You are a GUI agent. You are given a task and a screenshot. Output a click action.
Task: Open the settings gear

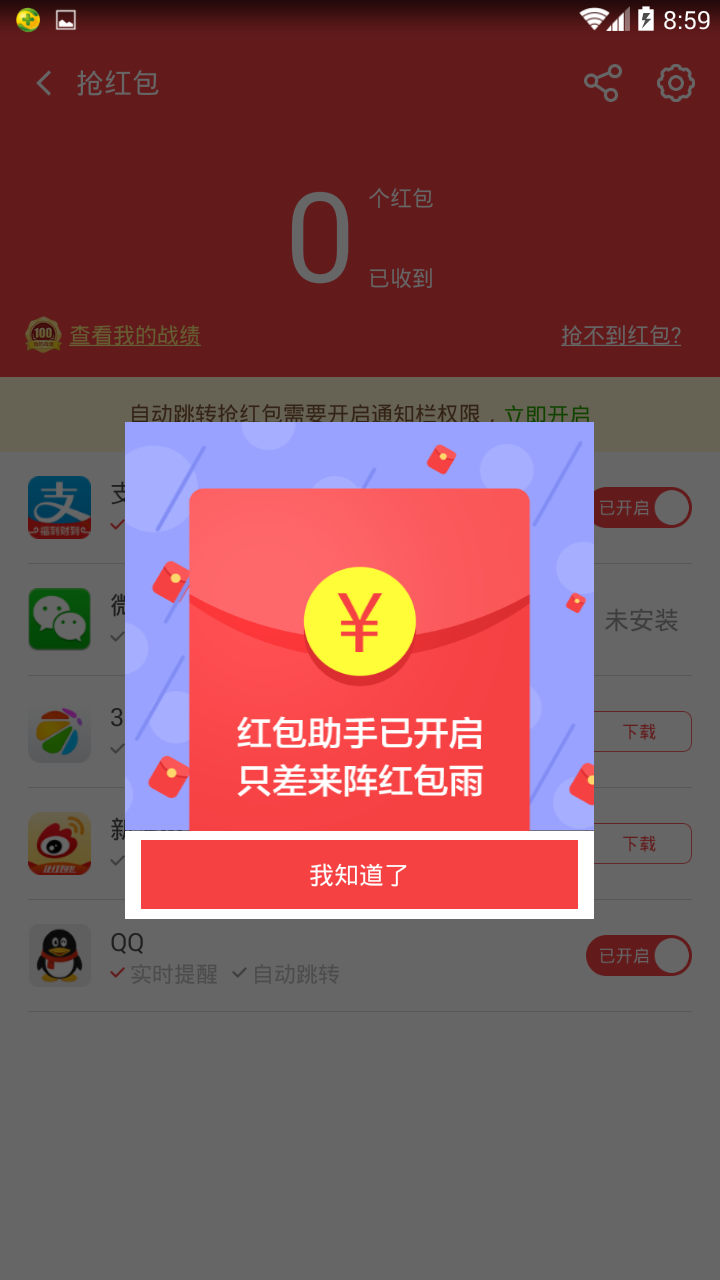click(x=676, y=83)
